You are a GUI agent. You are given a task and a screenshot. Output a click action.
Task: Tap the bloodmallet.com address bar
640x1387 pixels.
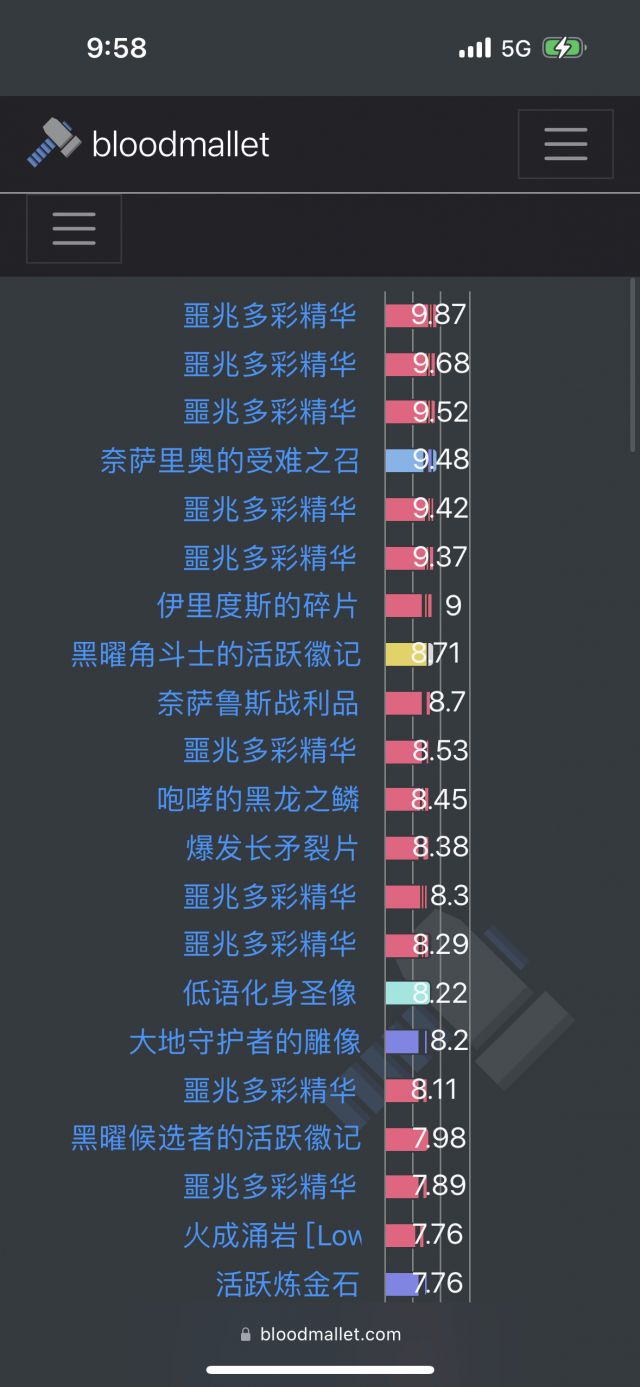coord(320,1334)
